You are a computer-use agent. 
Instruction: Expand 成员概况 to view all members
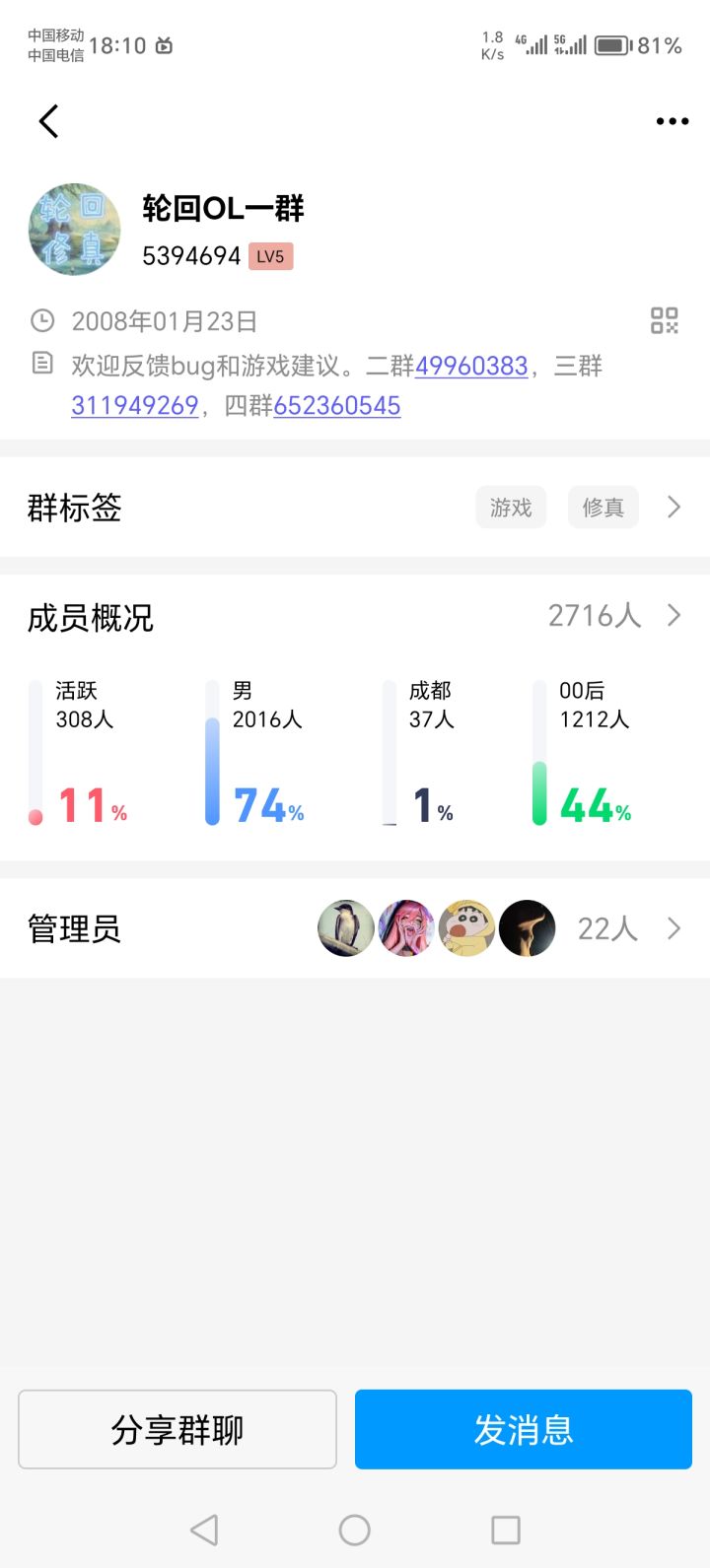(x=674, y=615)
